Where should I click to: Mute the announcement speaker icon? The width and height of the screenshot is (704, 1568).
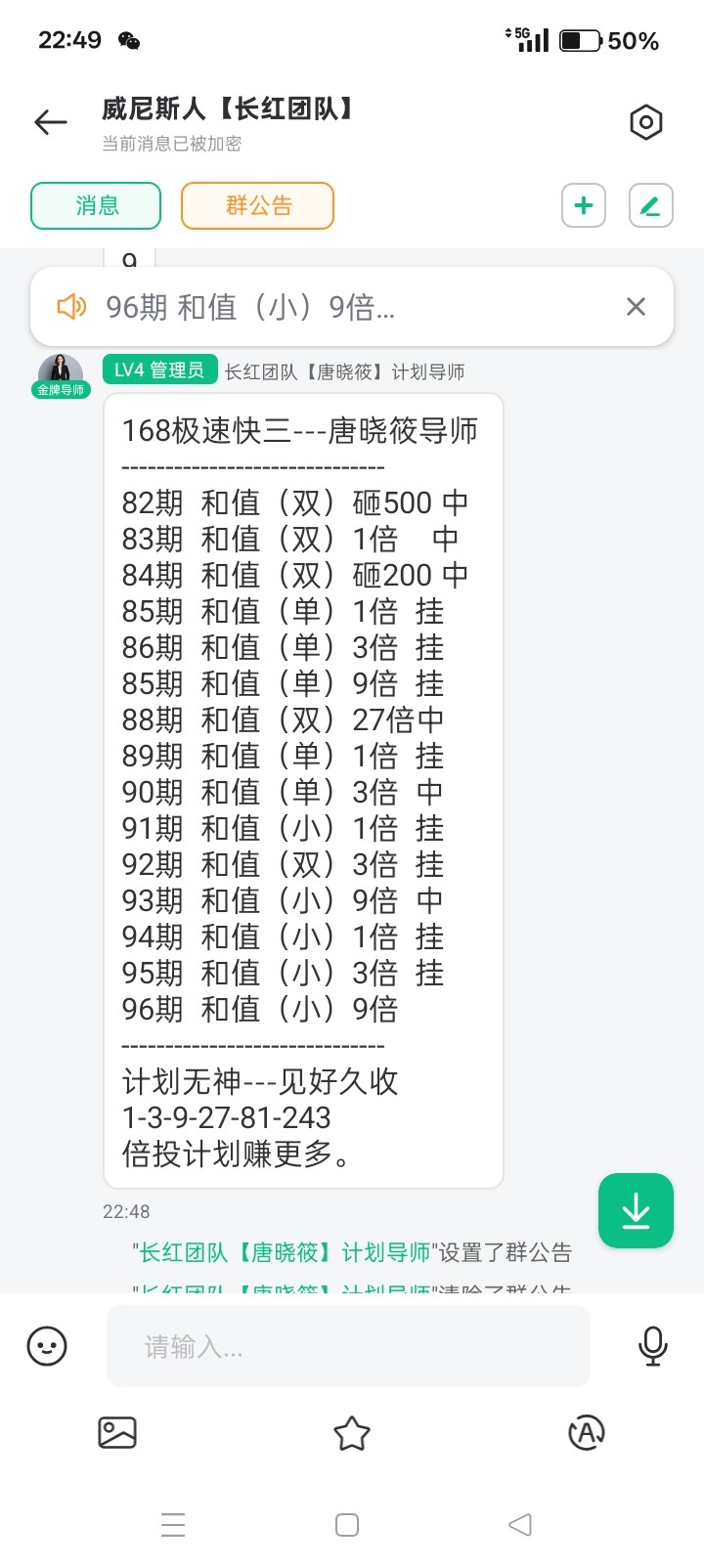[x=74, y=306]
